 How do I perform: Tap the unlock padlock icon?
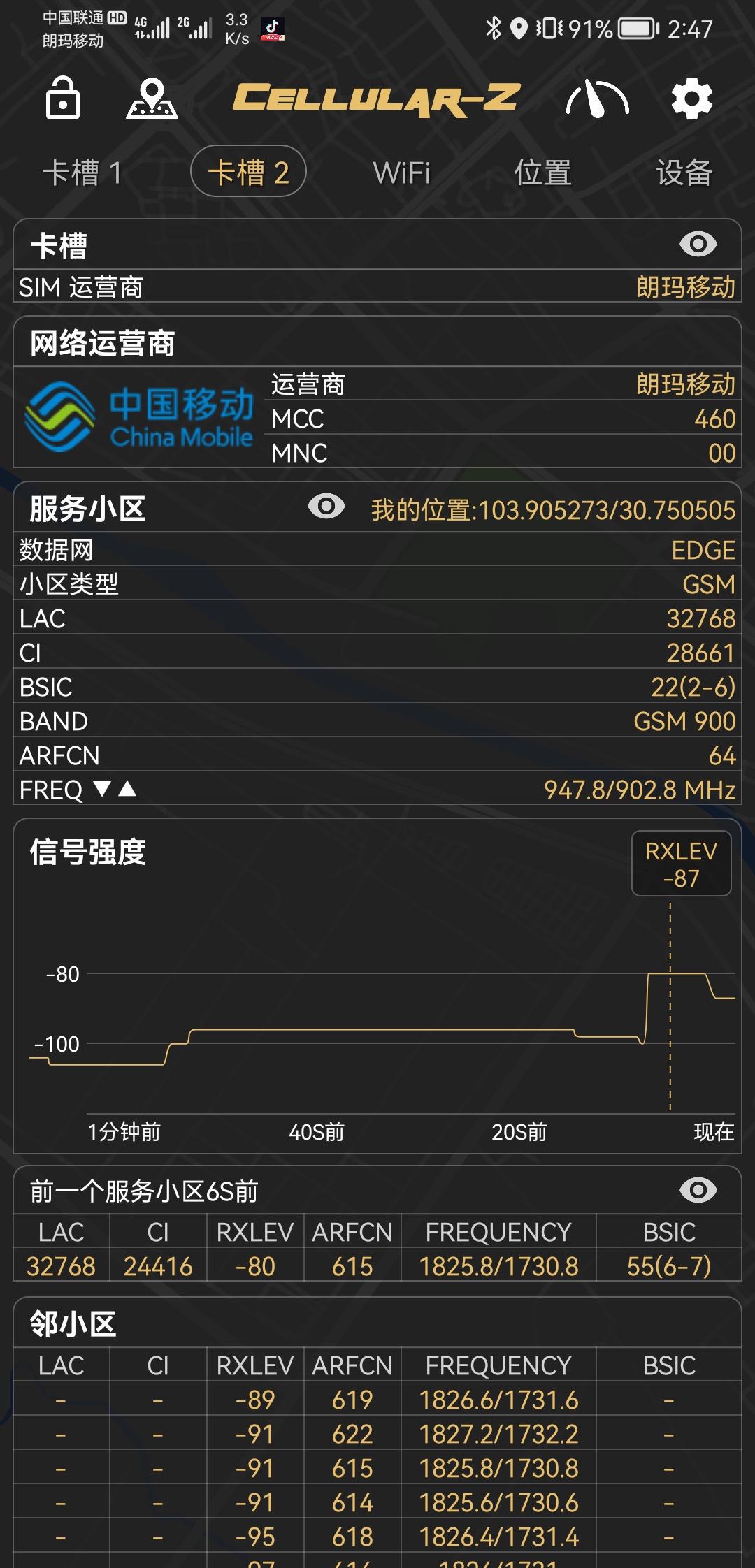click(x=63, y=98)
